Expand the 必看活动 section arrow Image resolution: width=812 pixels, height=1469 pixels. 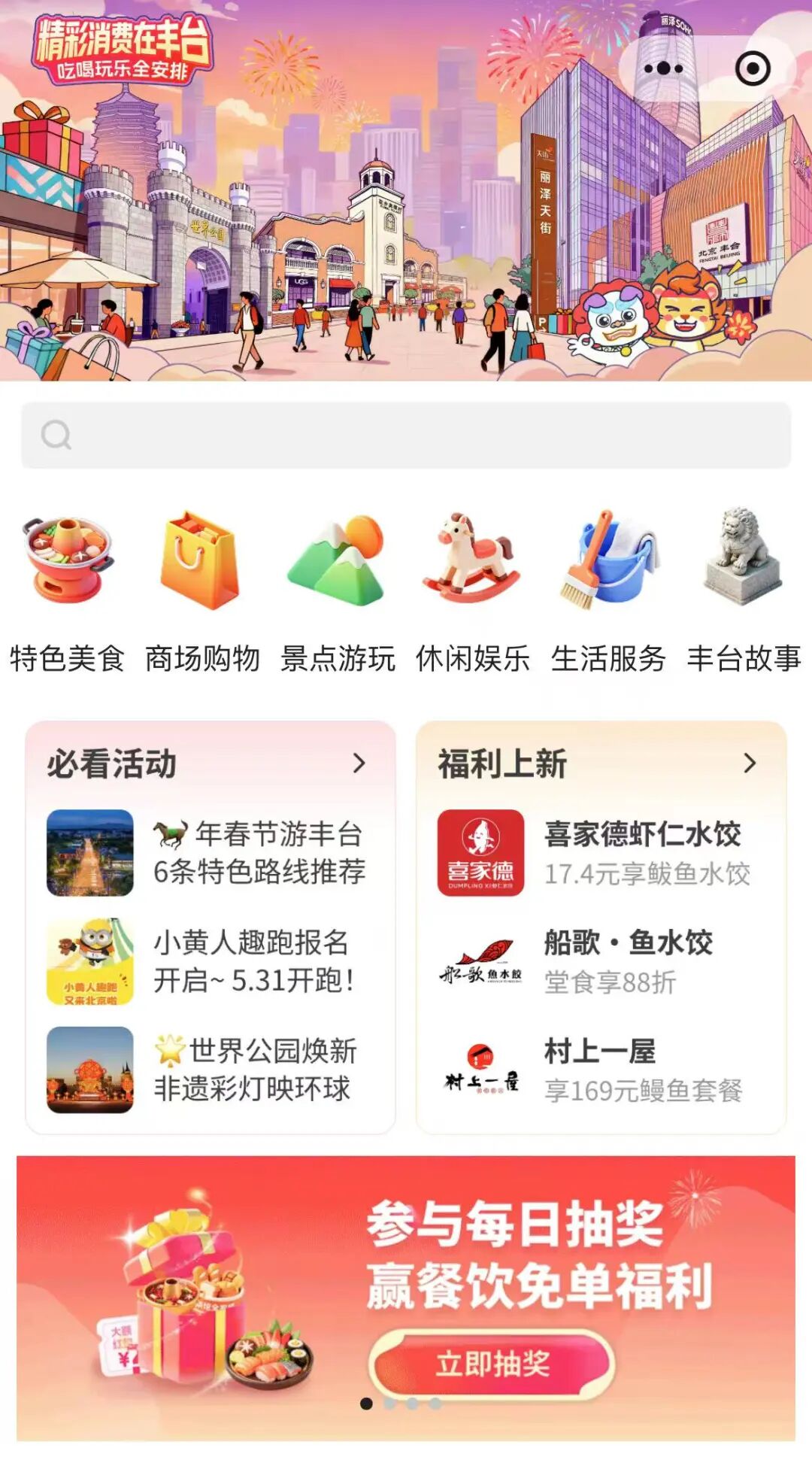pos(359,763)
